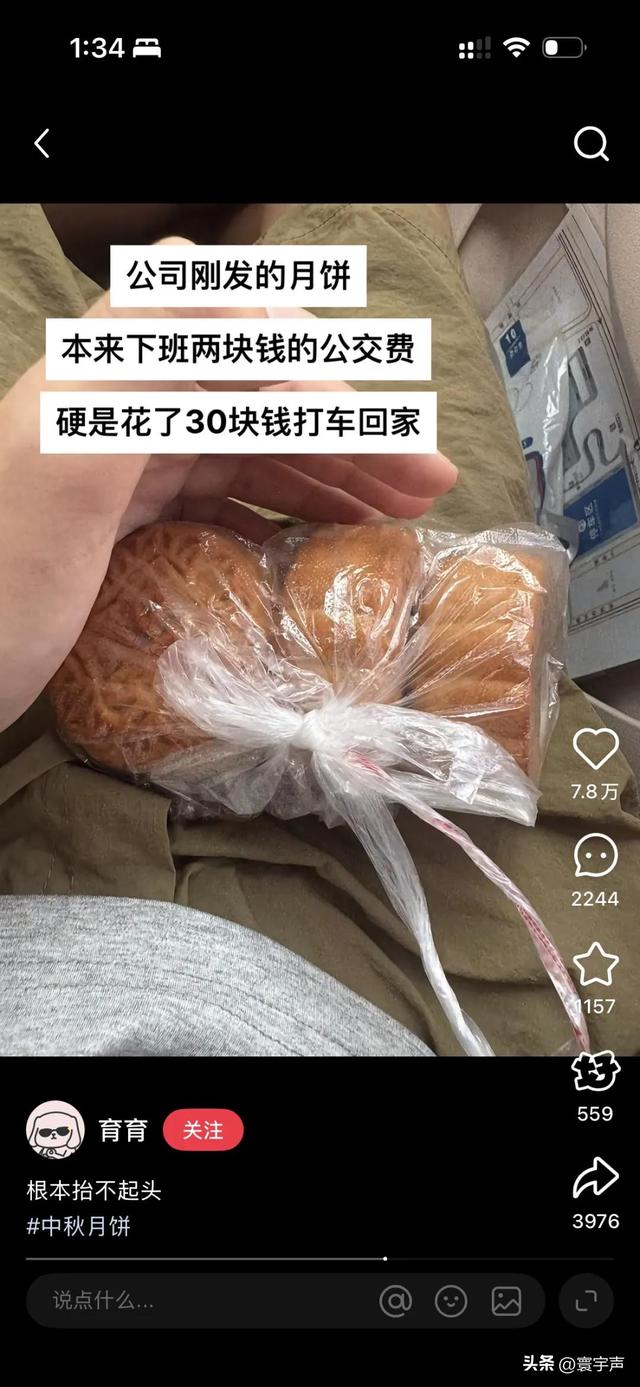Viewport: 640px width, 1387px height.
Task: Follow 育育 with the red 关注 button
Action: click(x=203, y=1130)
